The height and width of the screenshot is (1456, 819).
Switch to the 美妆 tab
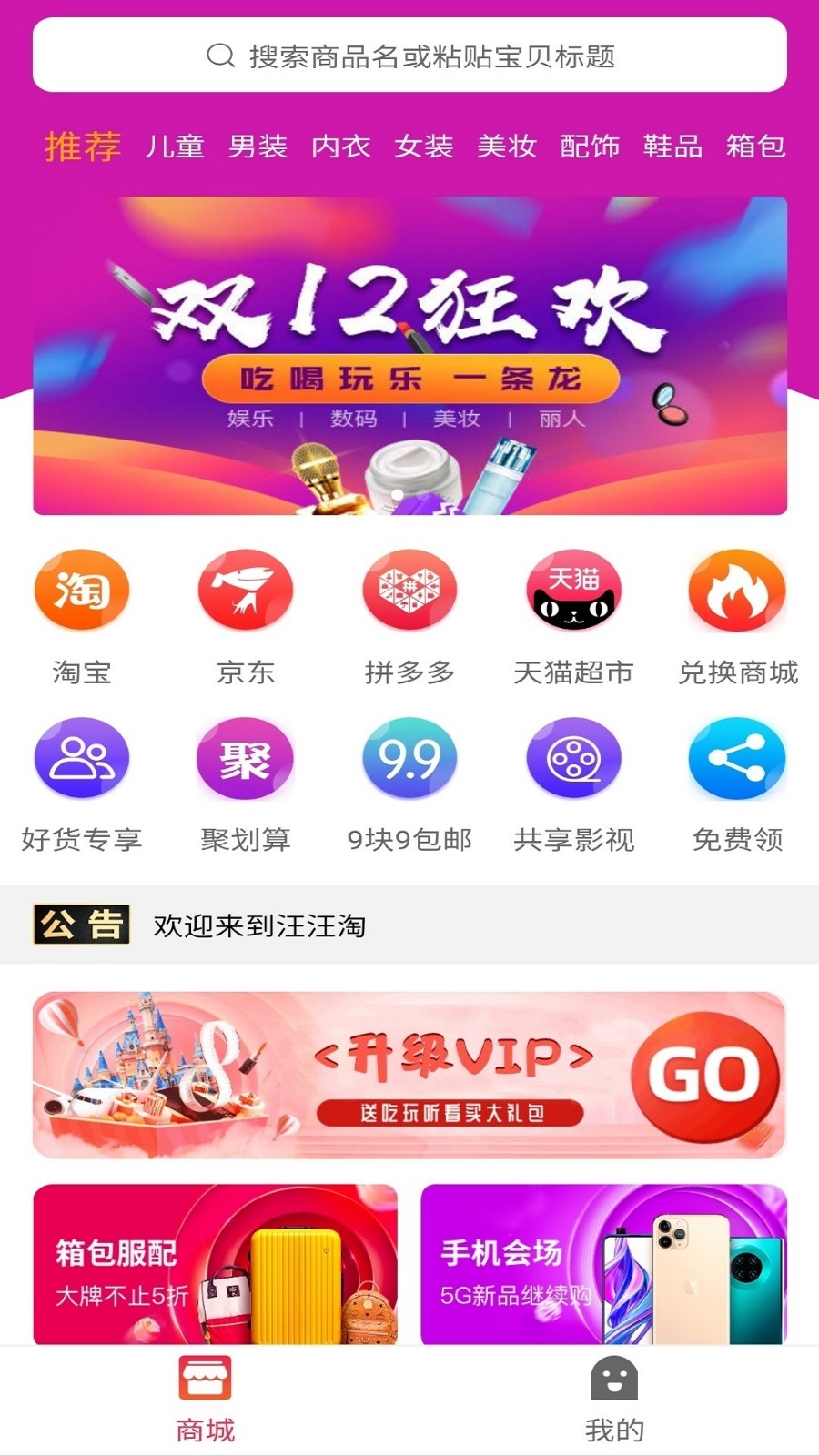click(507, 147)
